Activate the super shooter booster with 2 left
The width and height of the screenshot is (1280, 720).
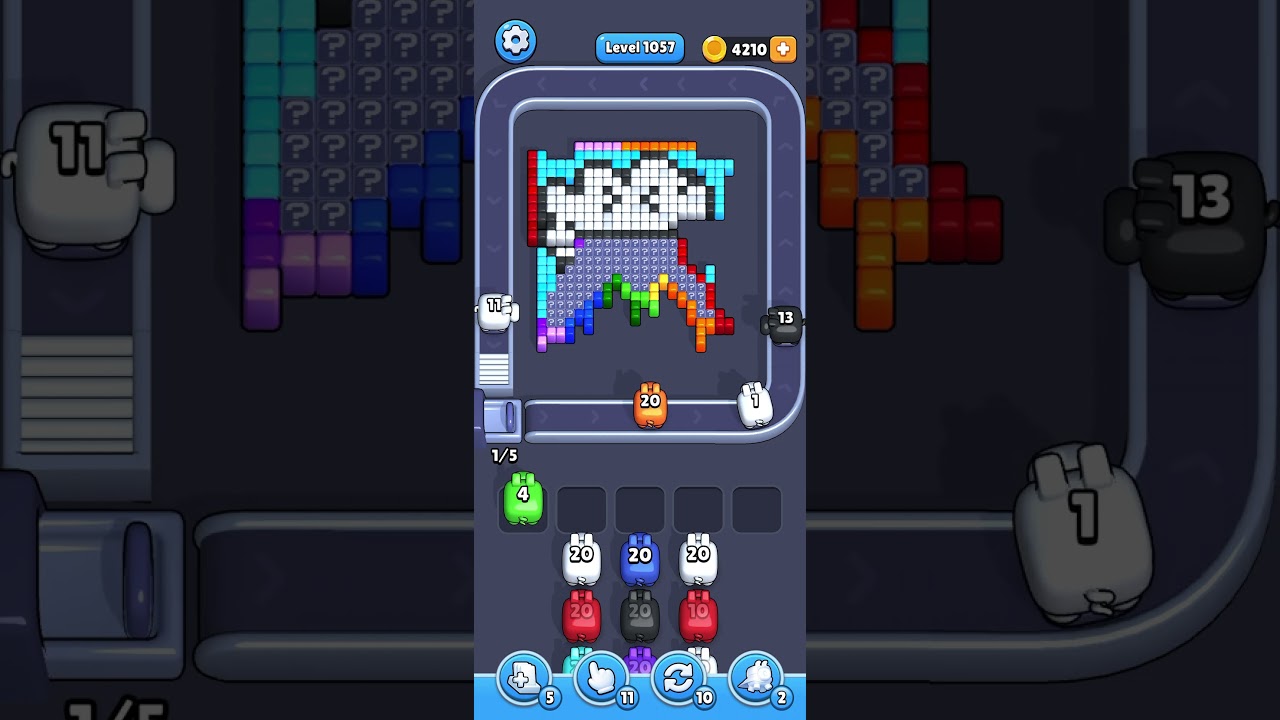tap(756, 679)
